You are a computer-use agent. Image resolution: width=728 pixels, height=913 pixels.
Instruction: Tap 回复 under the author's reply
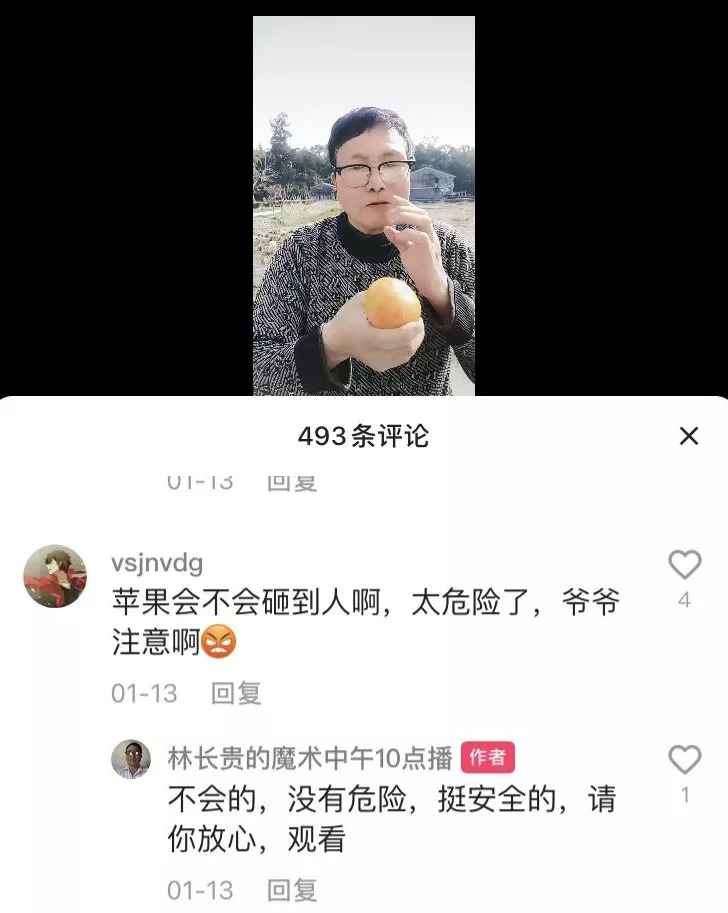292,889
